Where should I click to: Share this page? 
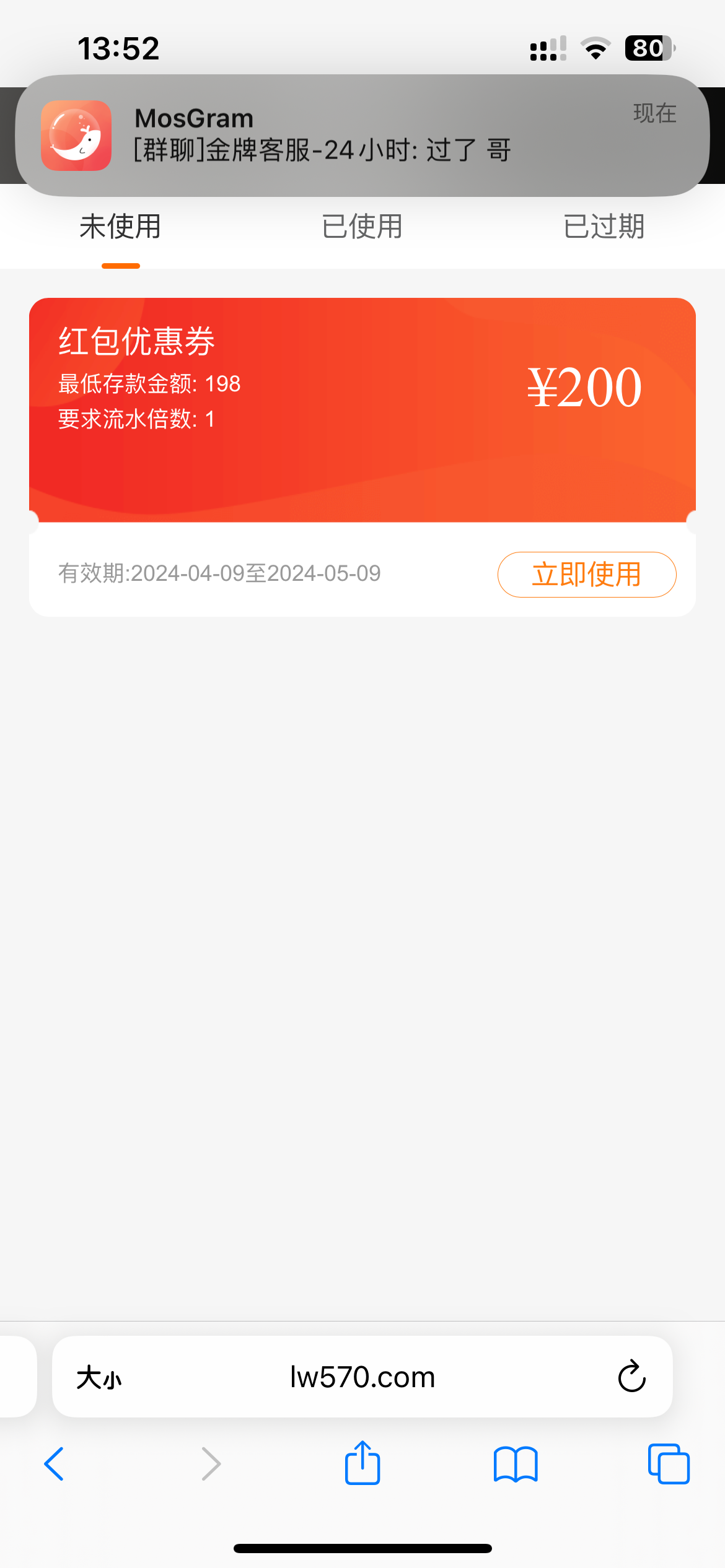coord(362,1463)
